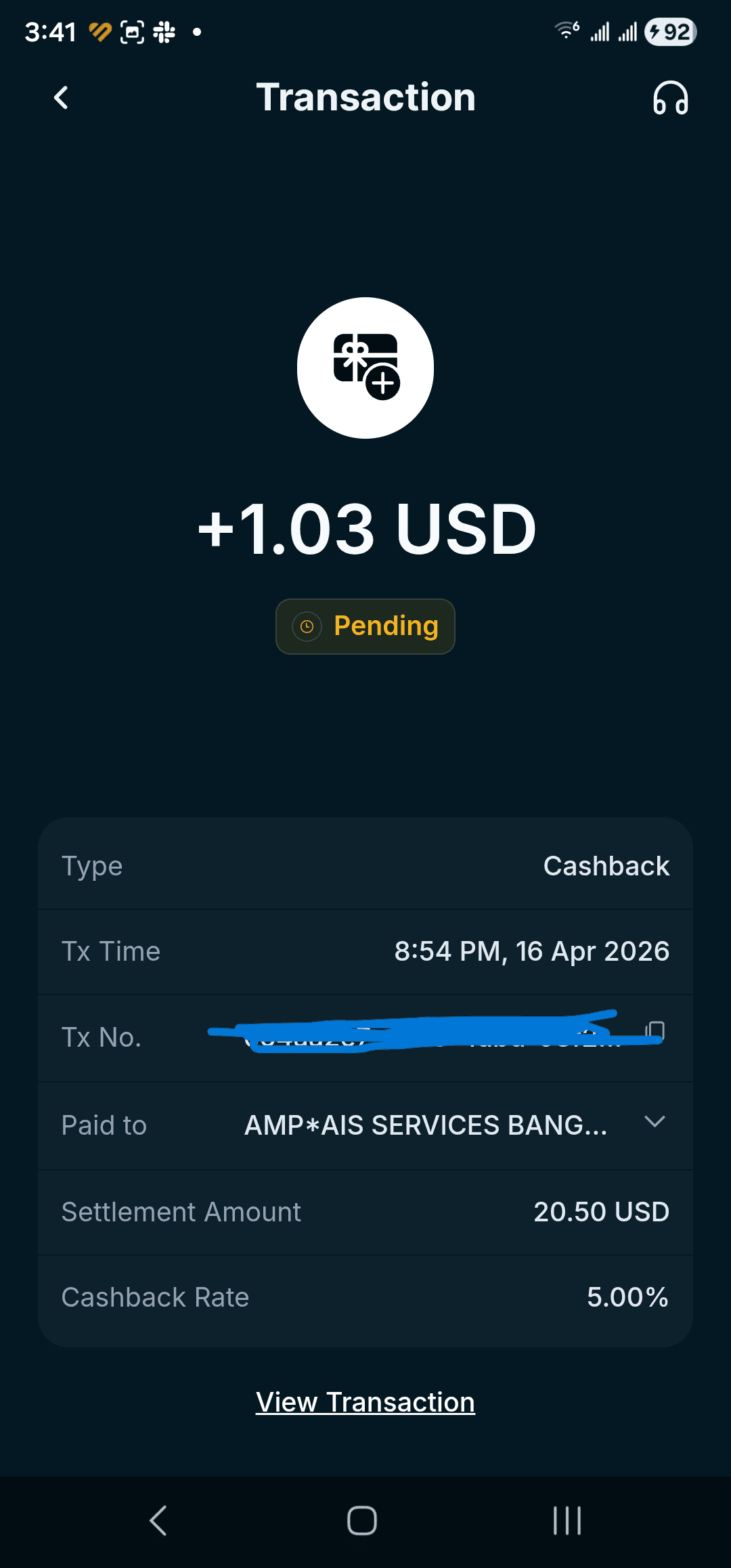Tap the battery charging indicator
The height and width of the screenshot is (1568, 731).
(x=669, y=30)
